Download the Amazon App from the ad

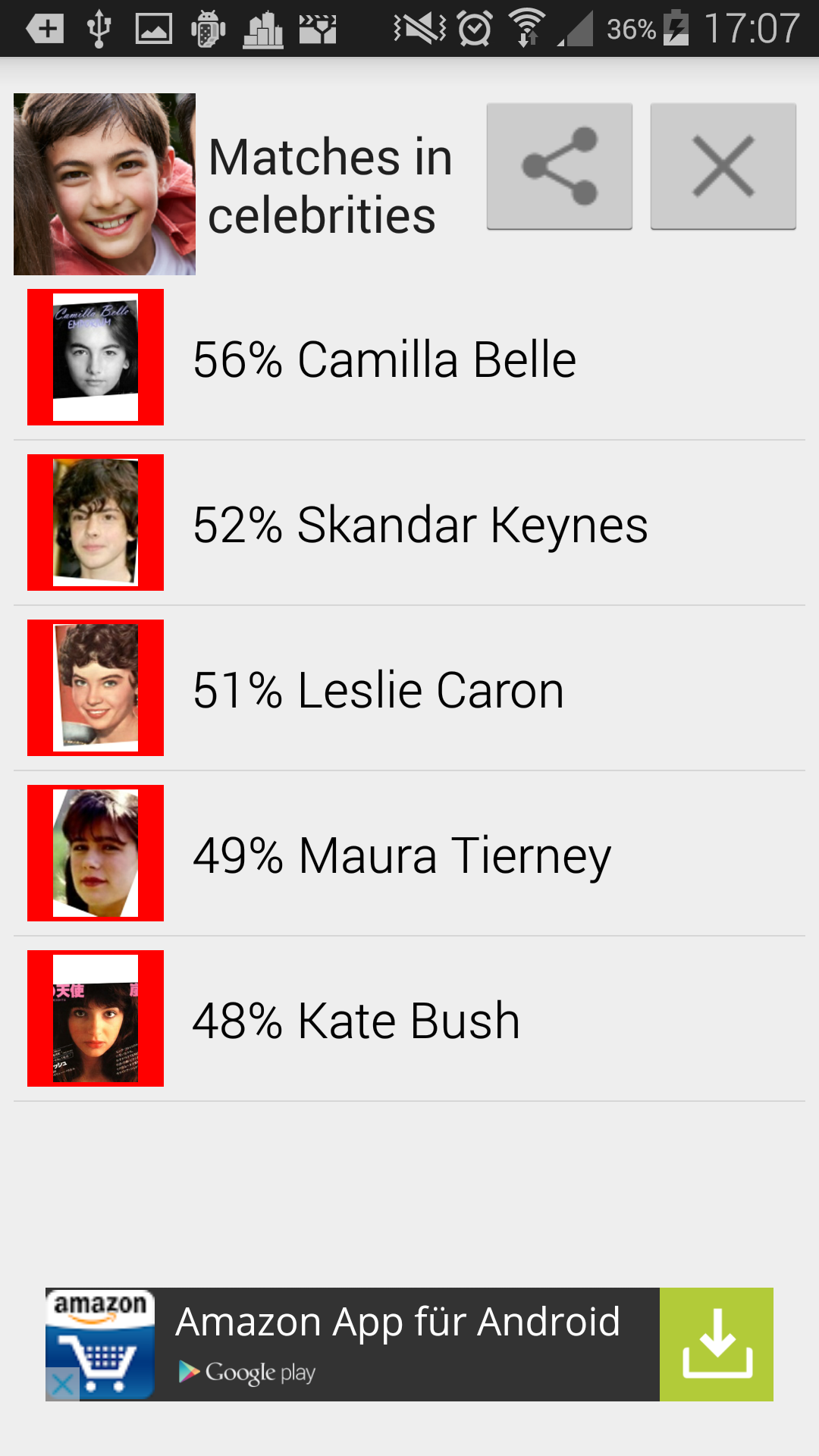click(x=716, y=1344)
